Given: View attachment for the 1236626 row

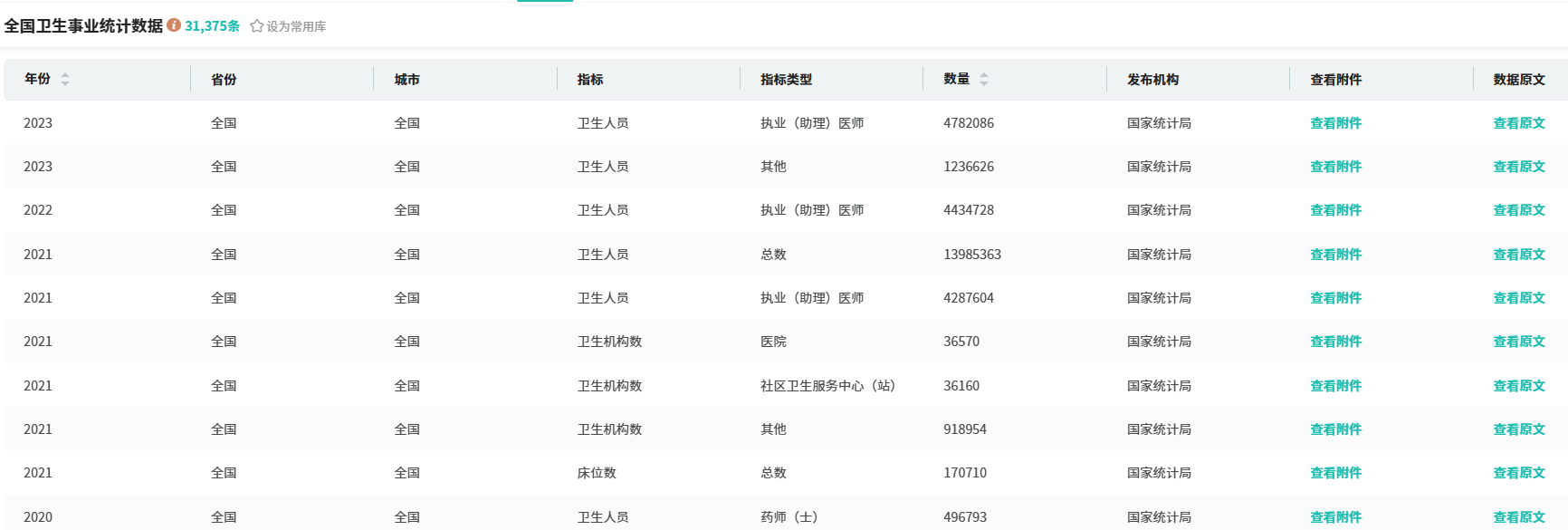Looking at the screenshot, I should point(1335,167).
